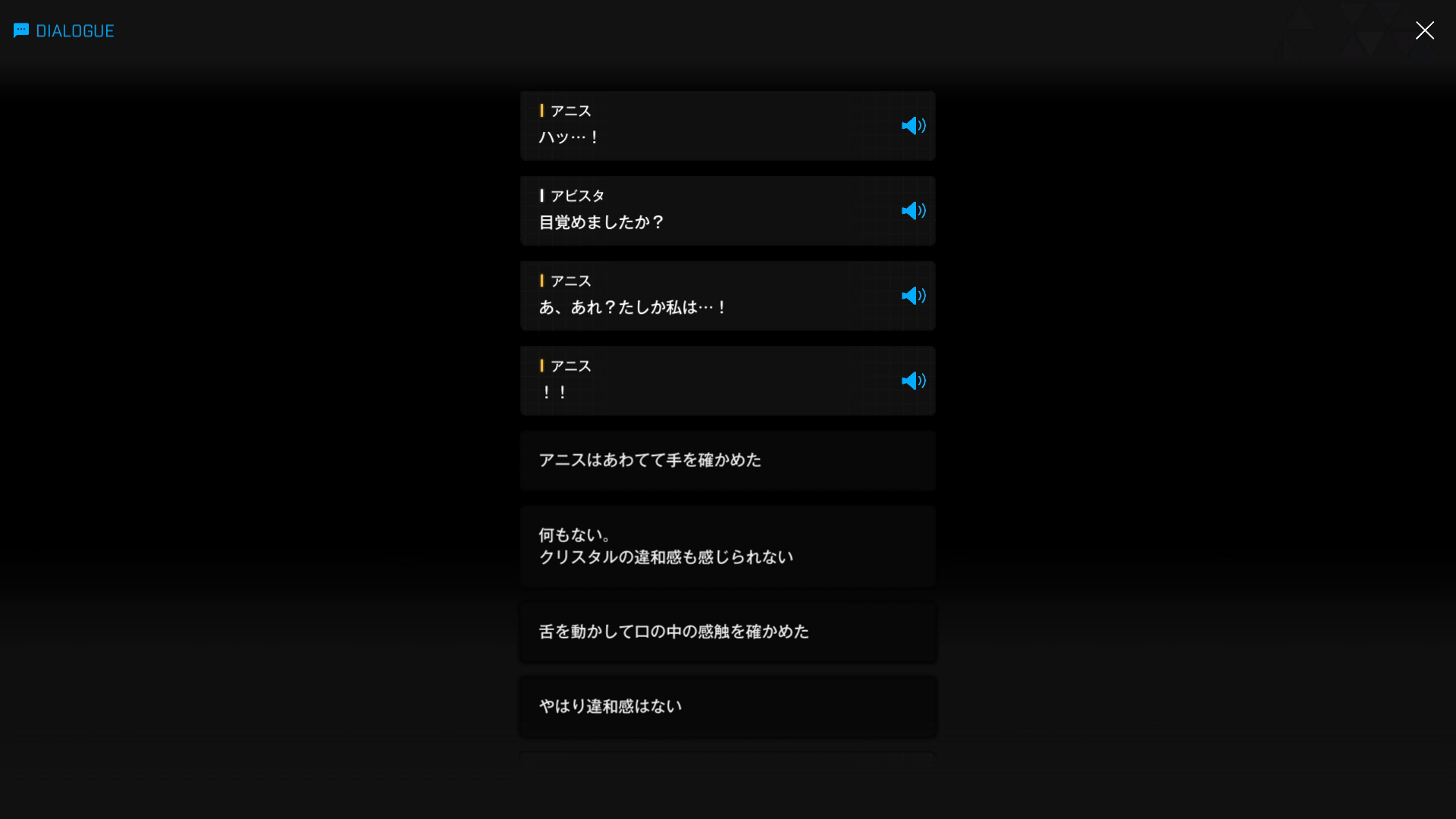Play voice for アニス line ハッ…！
This screenshot has height=819, width=1456.
tap(913, 126)
